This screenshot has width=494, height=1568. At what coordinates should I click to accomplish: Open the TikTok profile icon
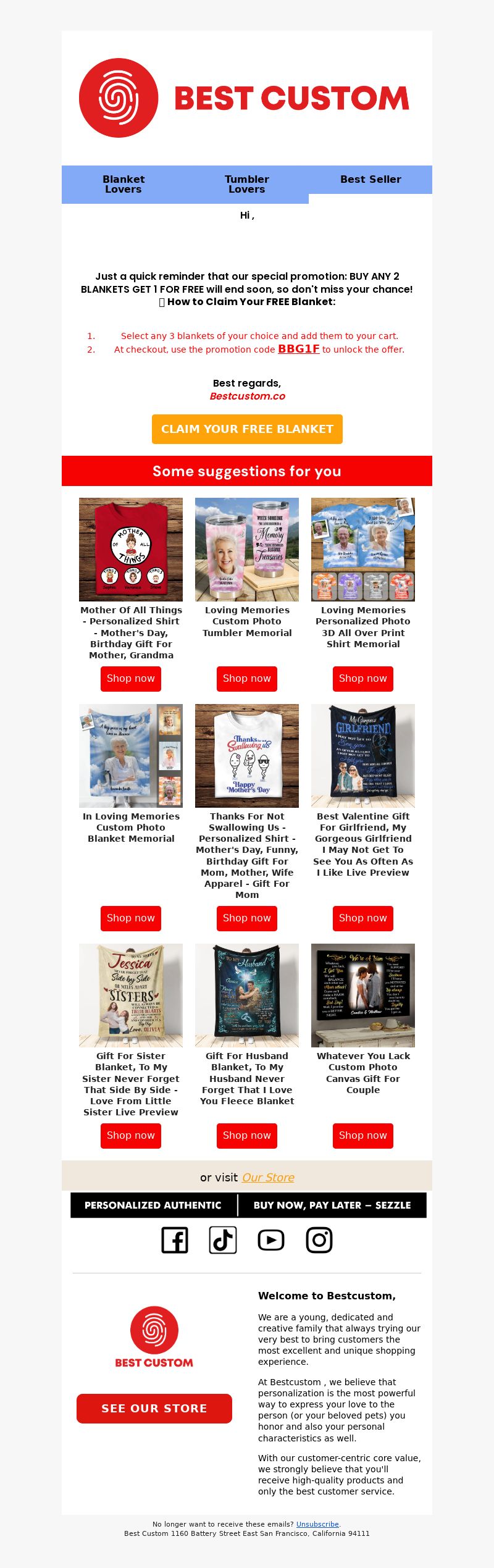223,1239
